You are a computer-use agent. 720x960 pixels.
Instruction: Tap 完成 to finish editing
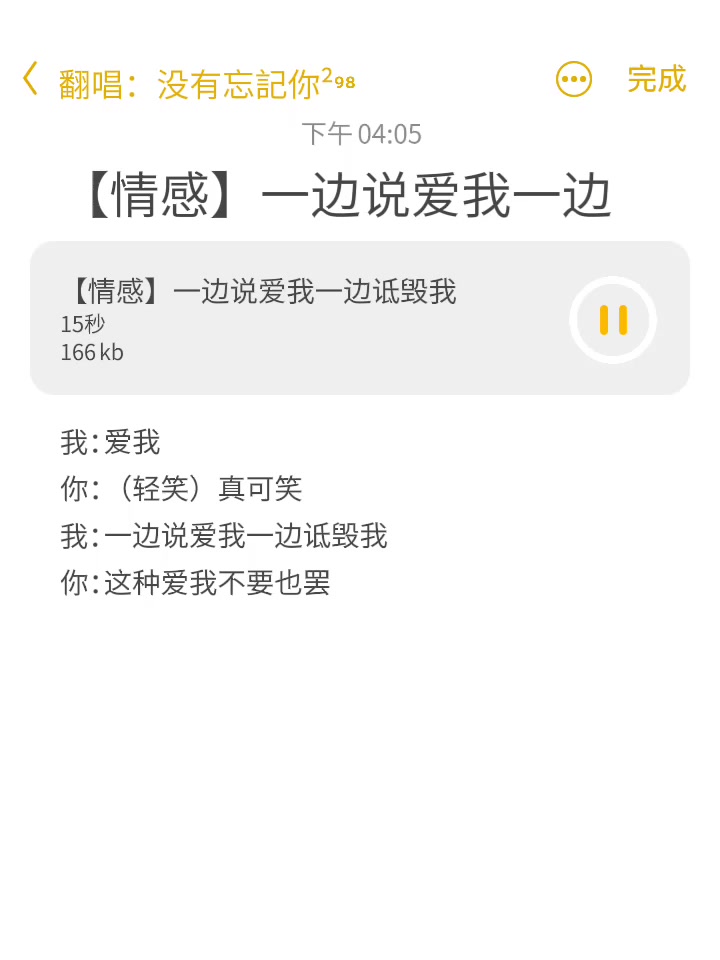point(656,79)
